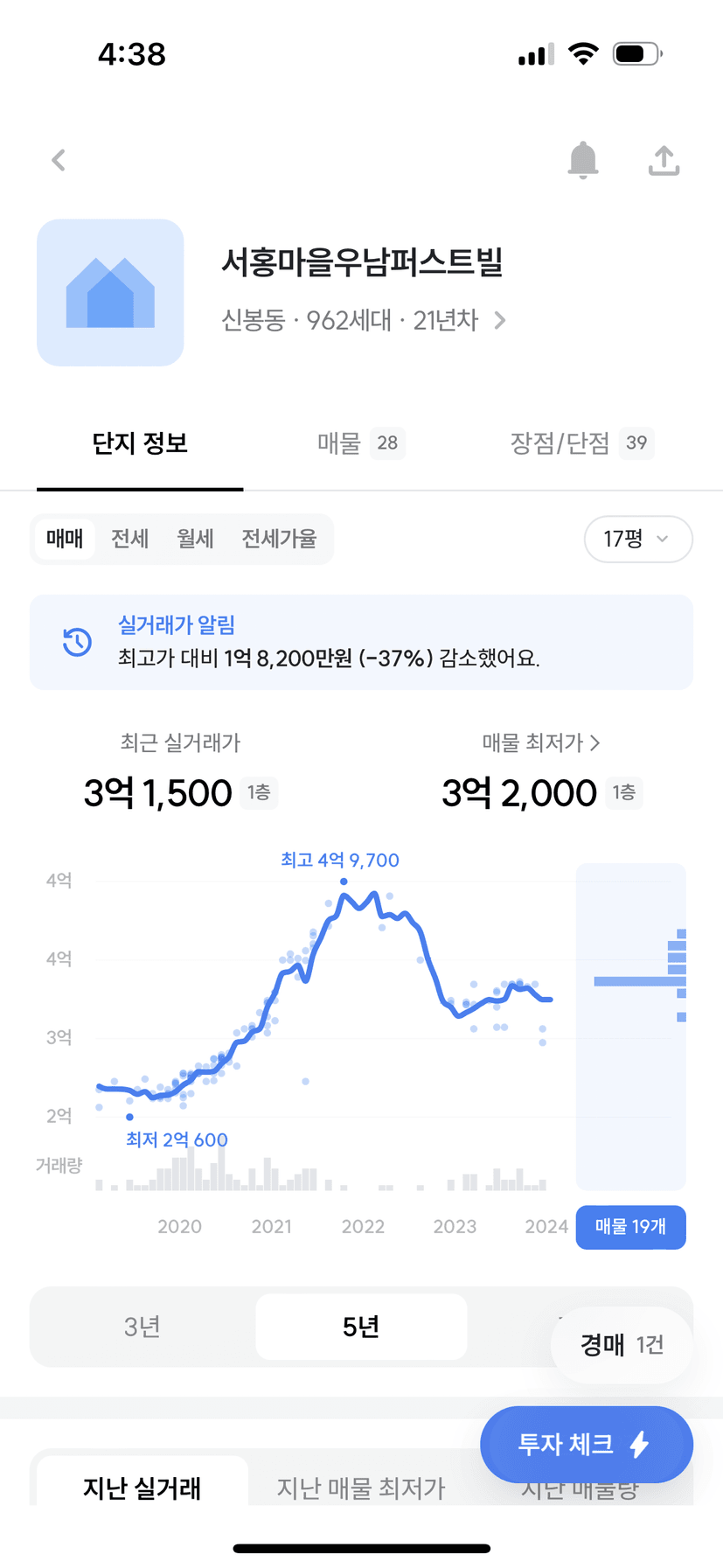Select the 전세가율 option
723x1568 pixels.
(279, 539)
